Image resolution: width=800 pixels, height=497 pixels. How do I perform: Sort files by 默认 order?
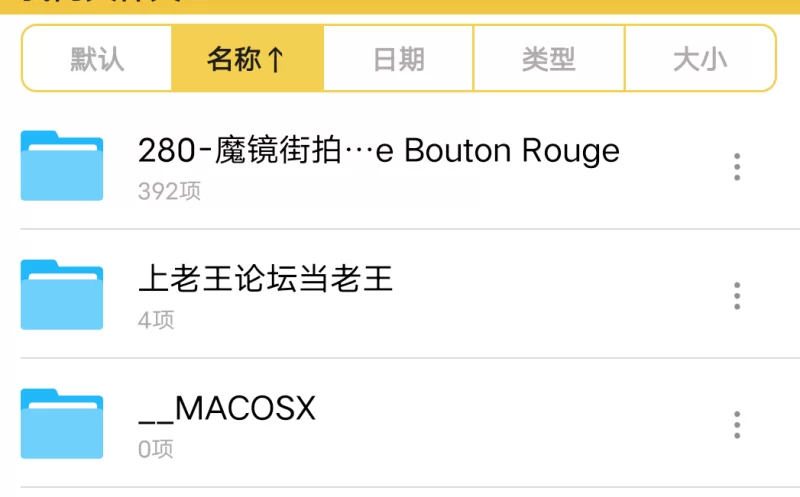point(97,59)
